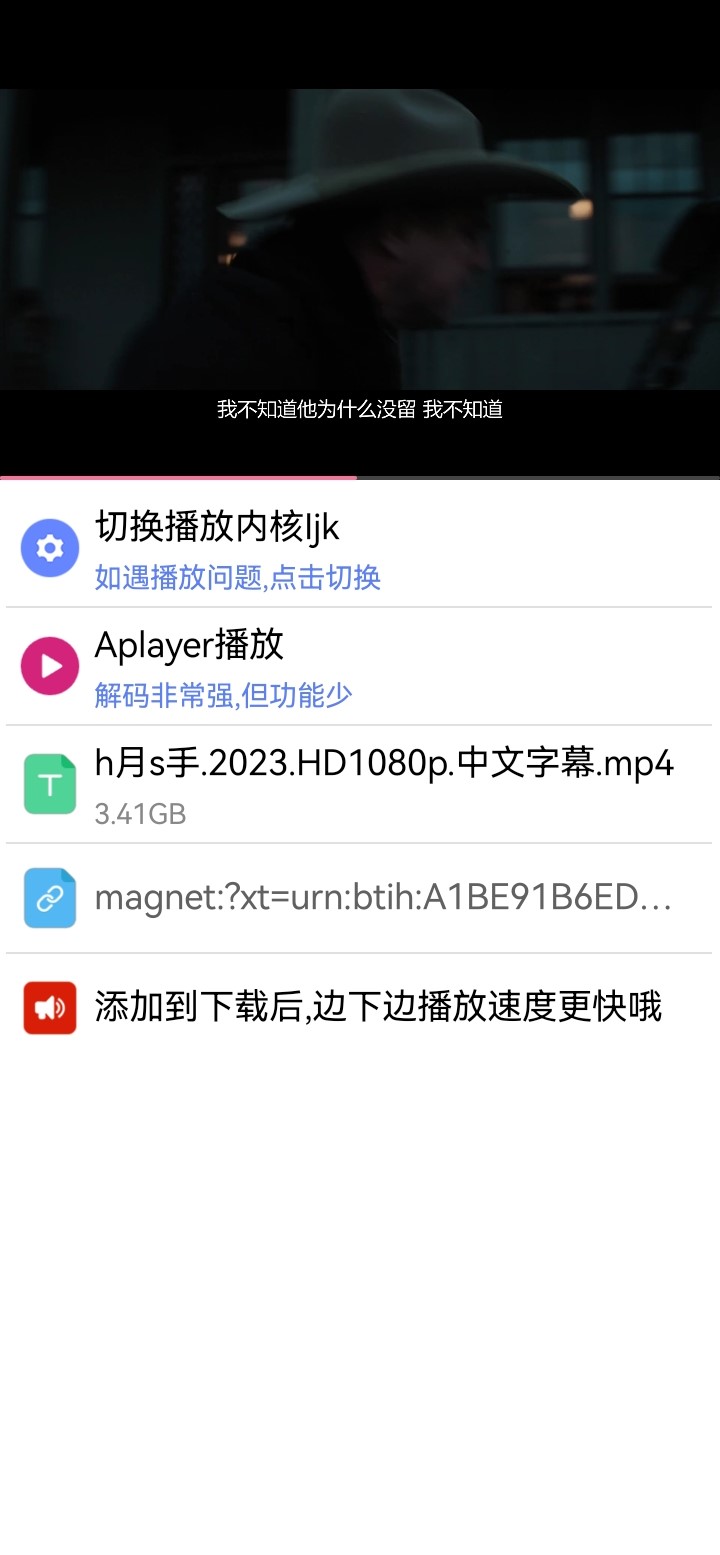
Task: Tap the video player to show controls
Action: coord(360,240)
